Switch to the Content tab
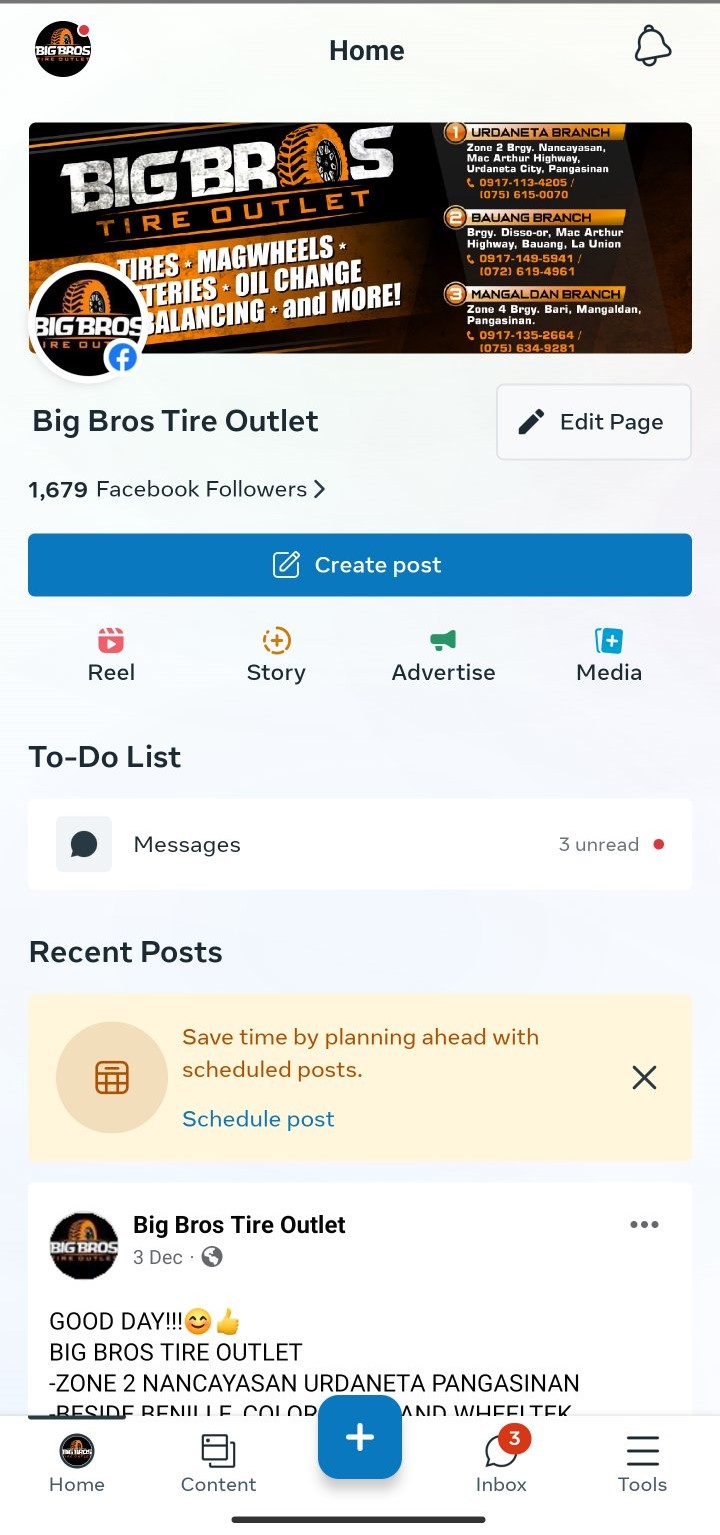The height and width of the screenshot is (1535, 720). click(x=218, y=1463)
